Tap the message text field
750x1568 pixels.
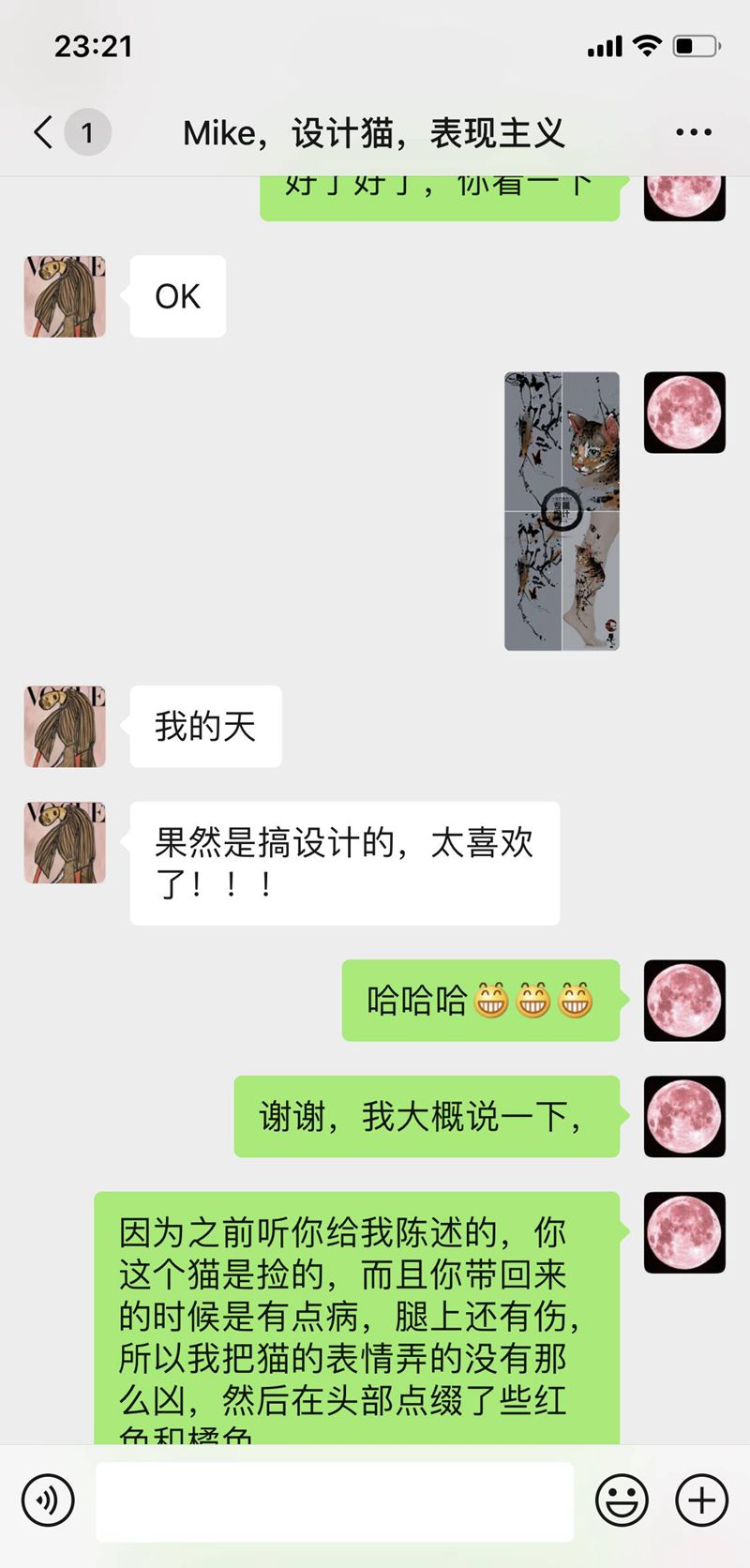pos(335,1500)
